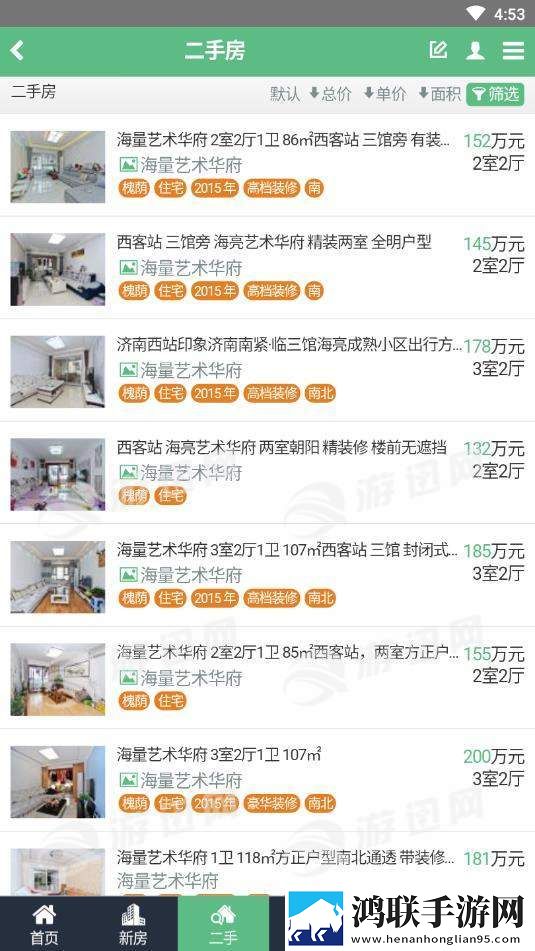535x951 pixels.
Task: Sort listings by 总价
Action: coord(331,94)
